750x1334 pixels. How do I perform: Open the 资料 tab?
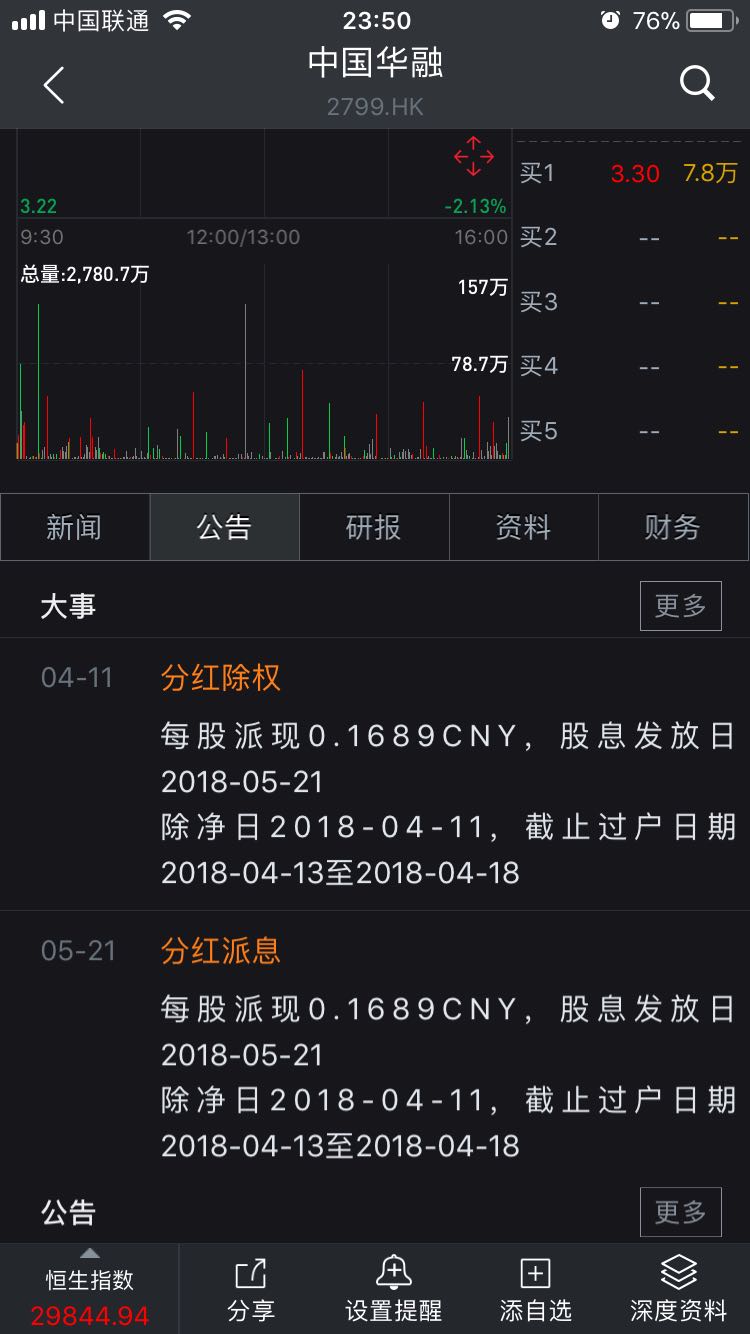523,527
